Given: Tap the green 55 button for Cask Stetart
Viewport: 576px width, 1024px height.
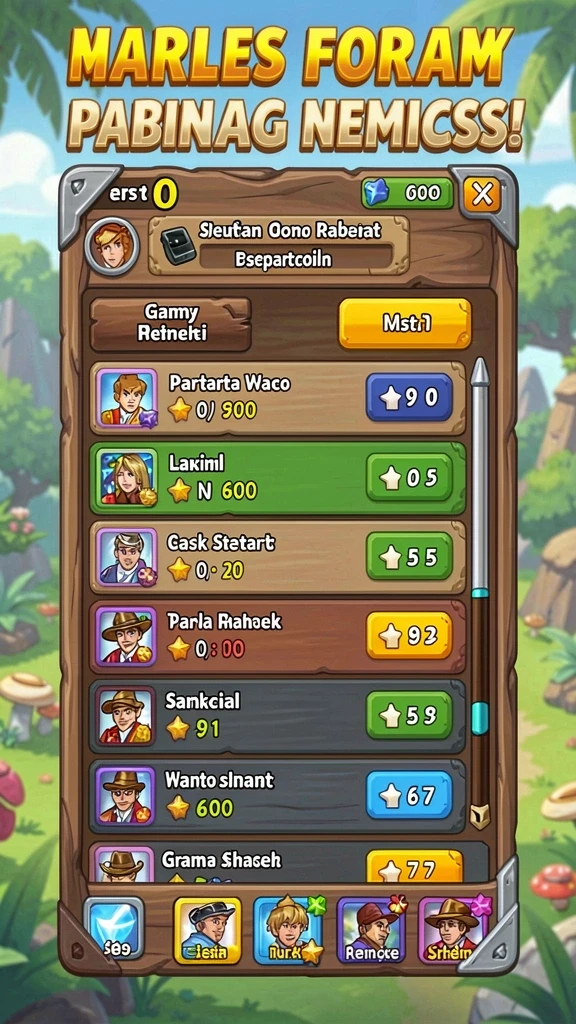Looking at the screenshot, I should pyautogui.click(x=409, y=556).
